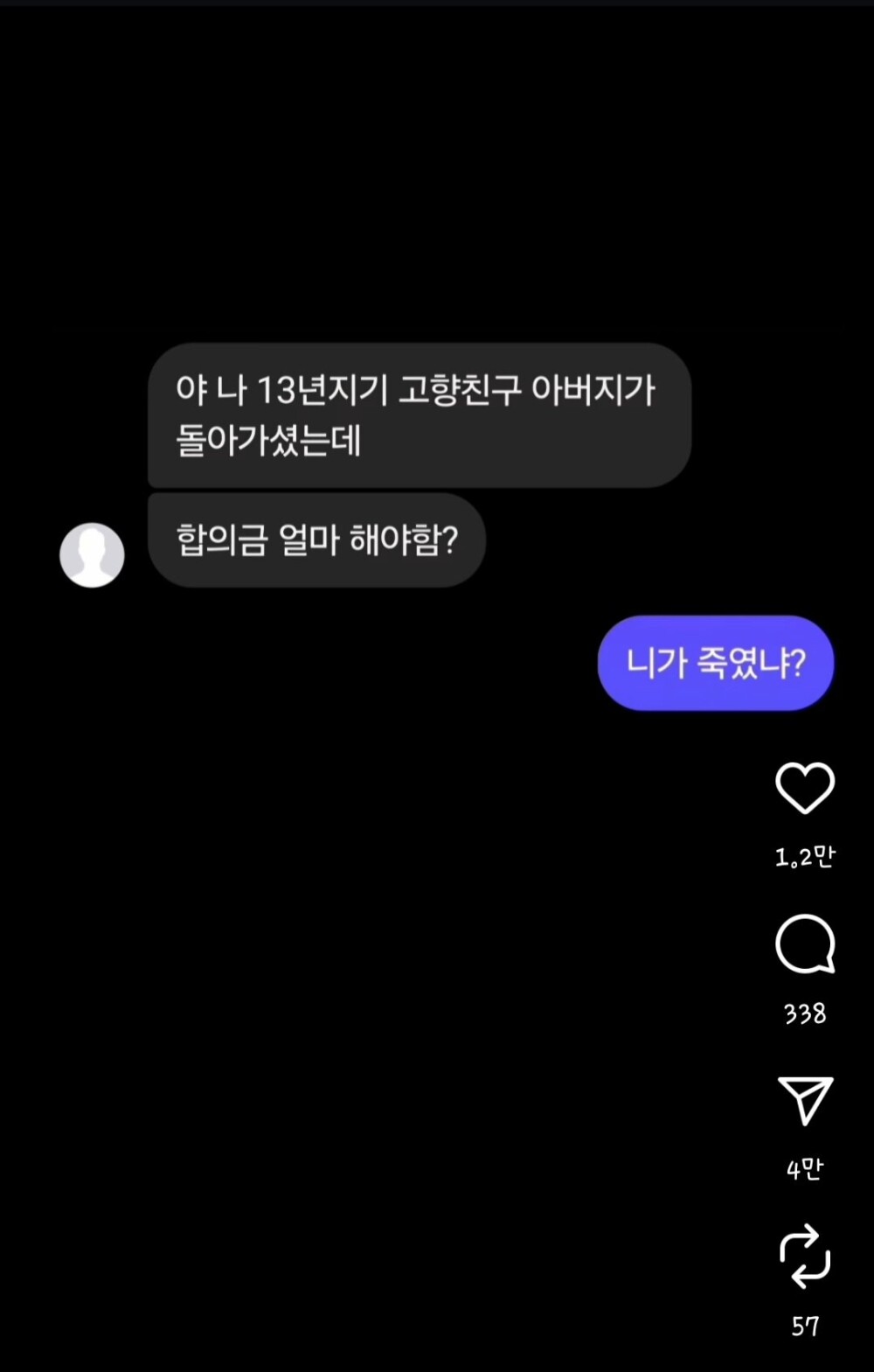Share this reel via the paper plane icon
874x1372 pixels.
click(804, 1099)
